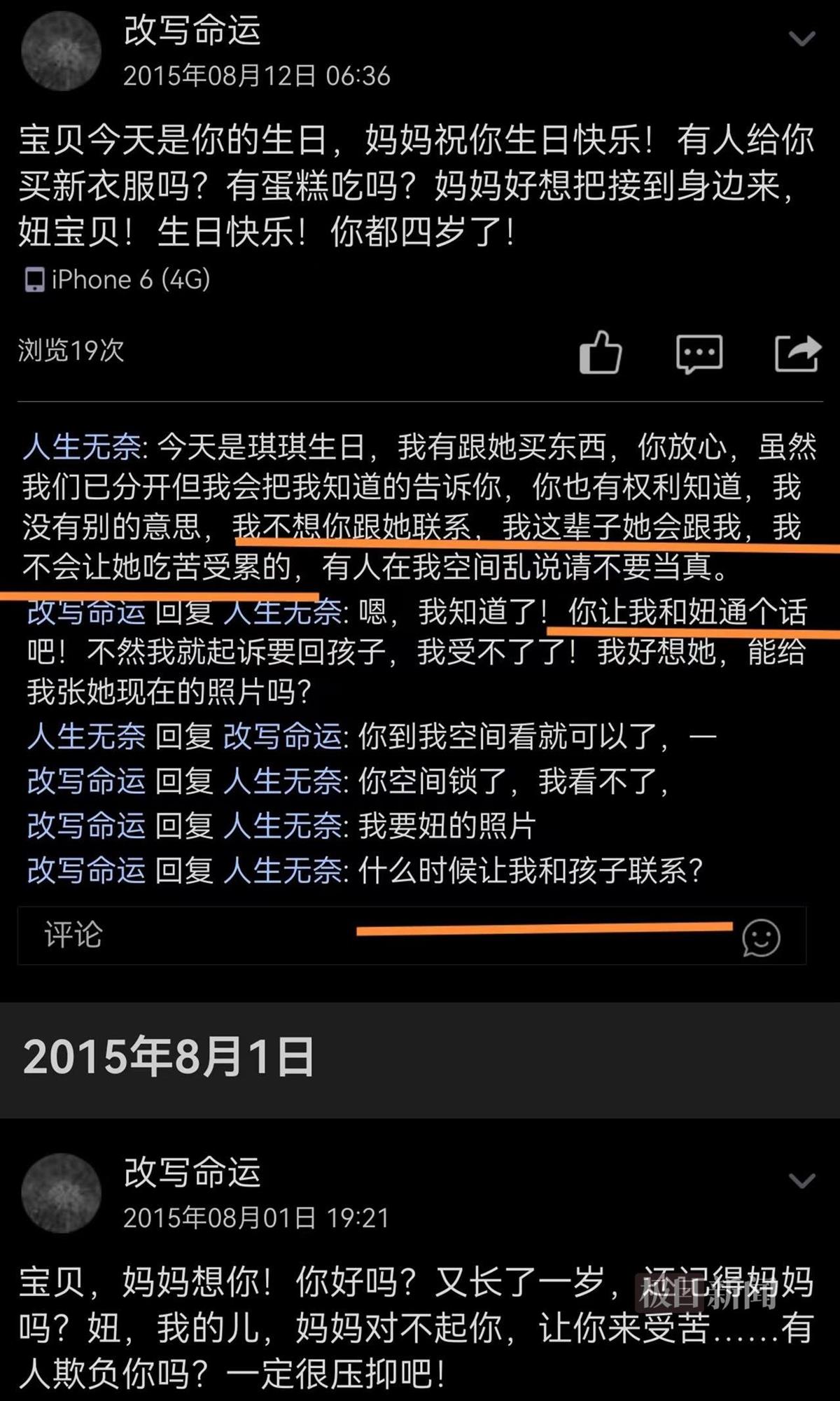Open the emoji picker in comment box
840x1401 pixels.
761,937
